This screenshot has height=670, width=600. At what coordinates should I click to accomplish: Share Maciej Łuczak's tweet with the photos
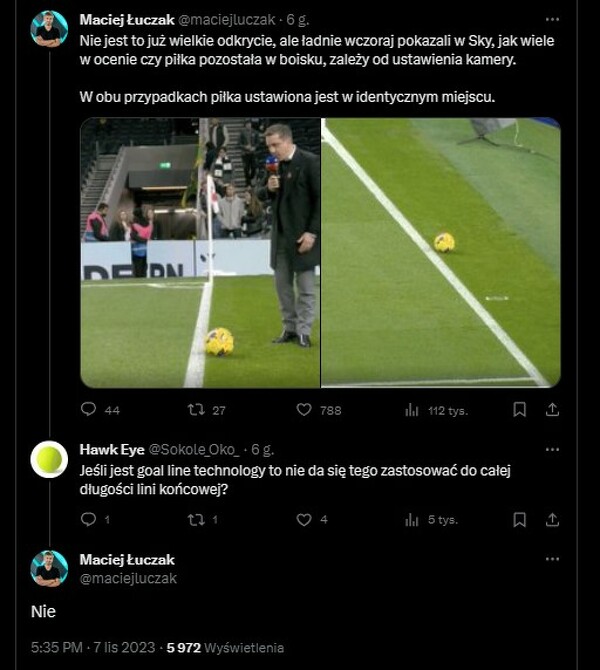pyautogui.click(x=552, y=409)
